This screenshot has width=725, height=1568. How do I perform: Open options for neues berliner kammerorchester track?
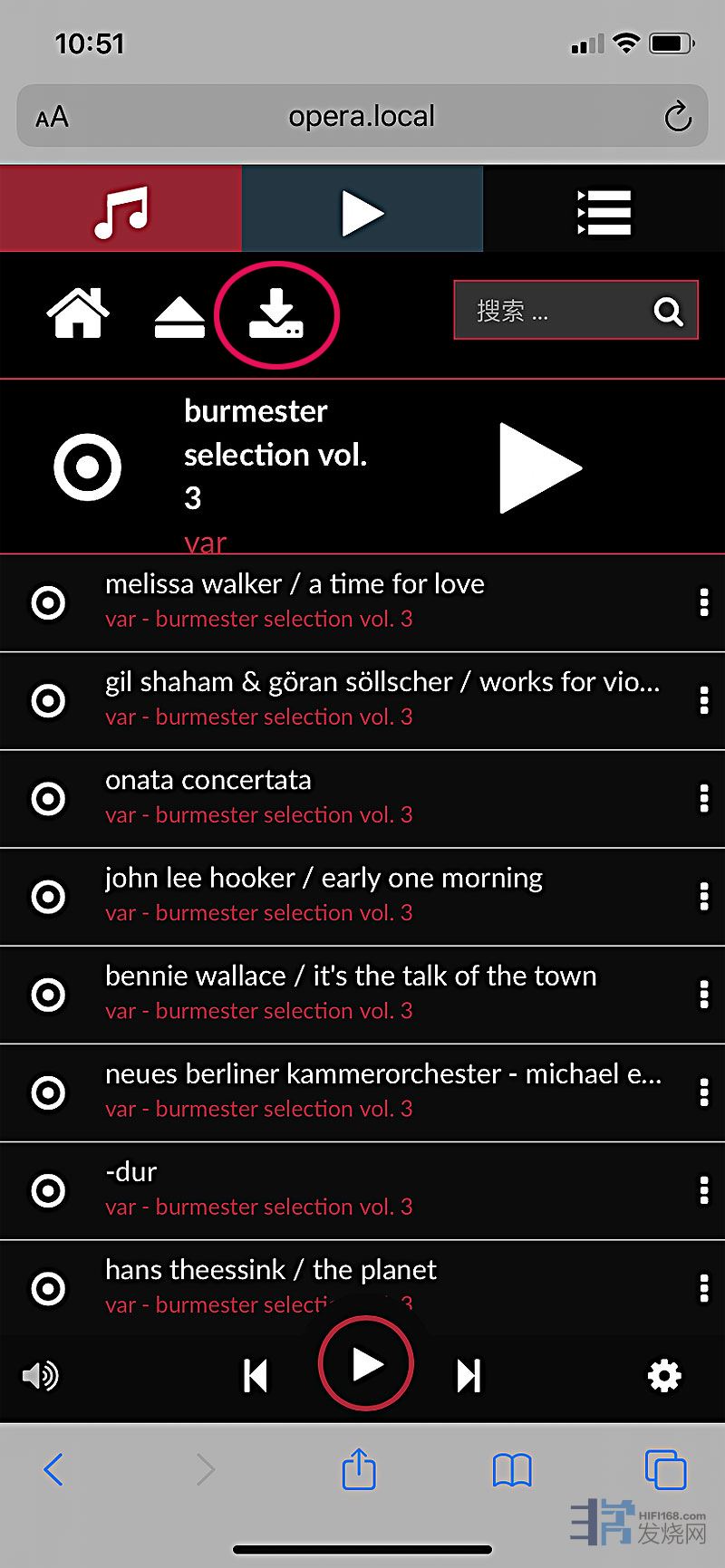click(x=704, y=1092)
